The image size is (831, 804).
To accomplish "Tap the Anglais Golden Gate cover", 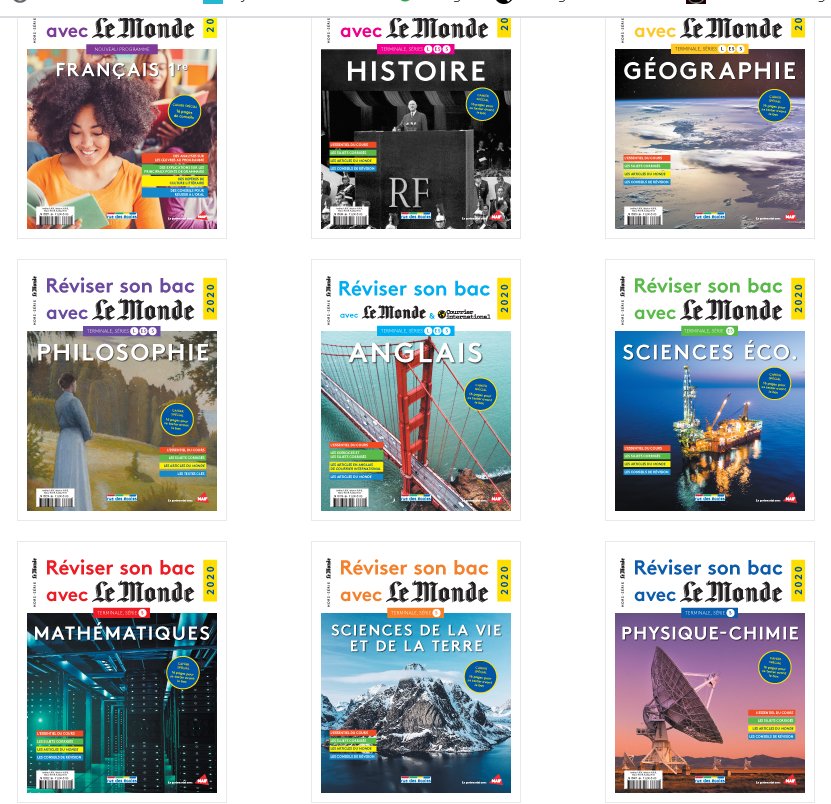I will [415, 390].
